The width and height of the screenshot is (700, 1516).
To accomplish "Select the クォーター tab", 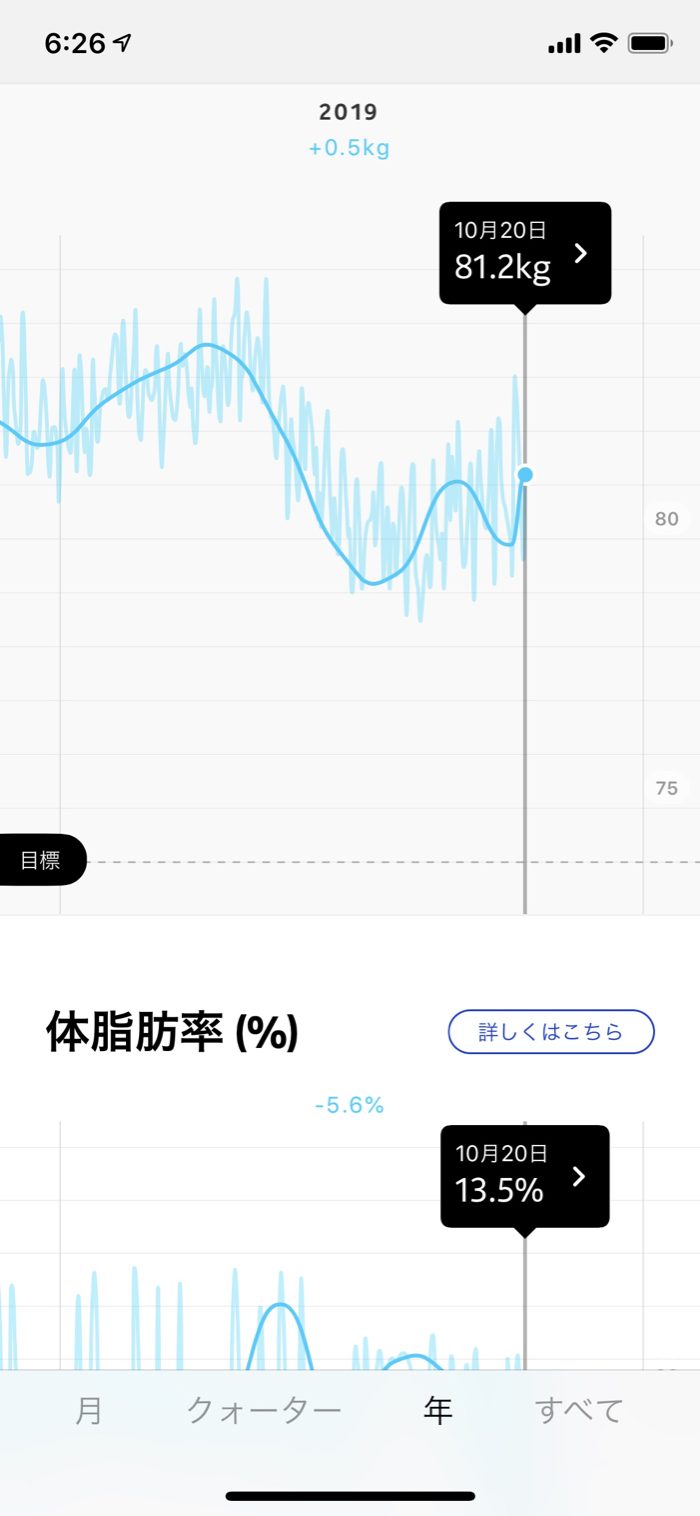I will (x=264, y=1410).
